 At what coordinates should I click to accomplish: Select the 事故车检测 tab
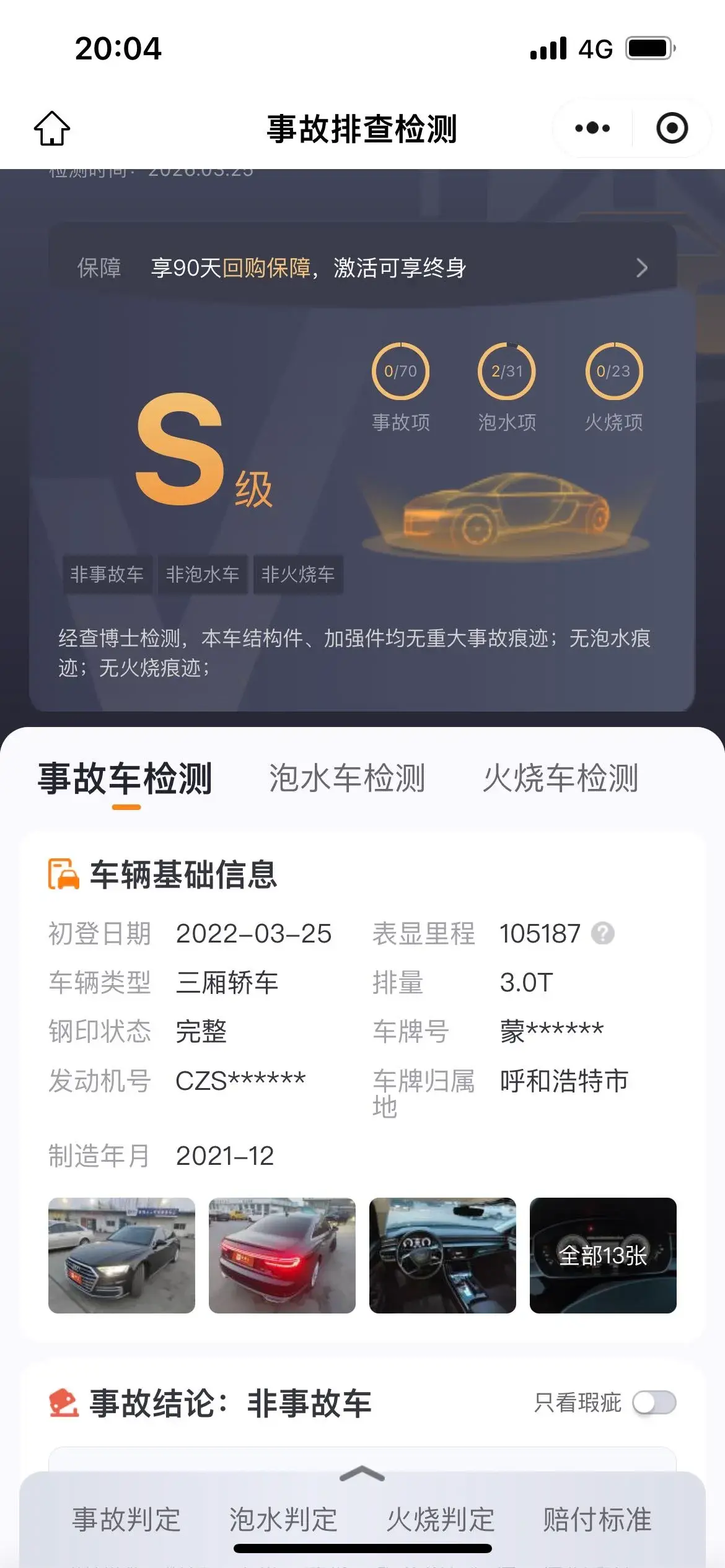coord(125,778)
